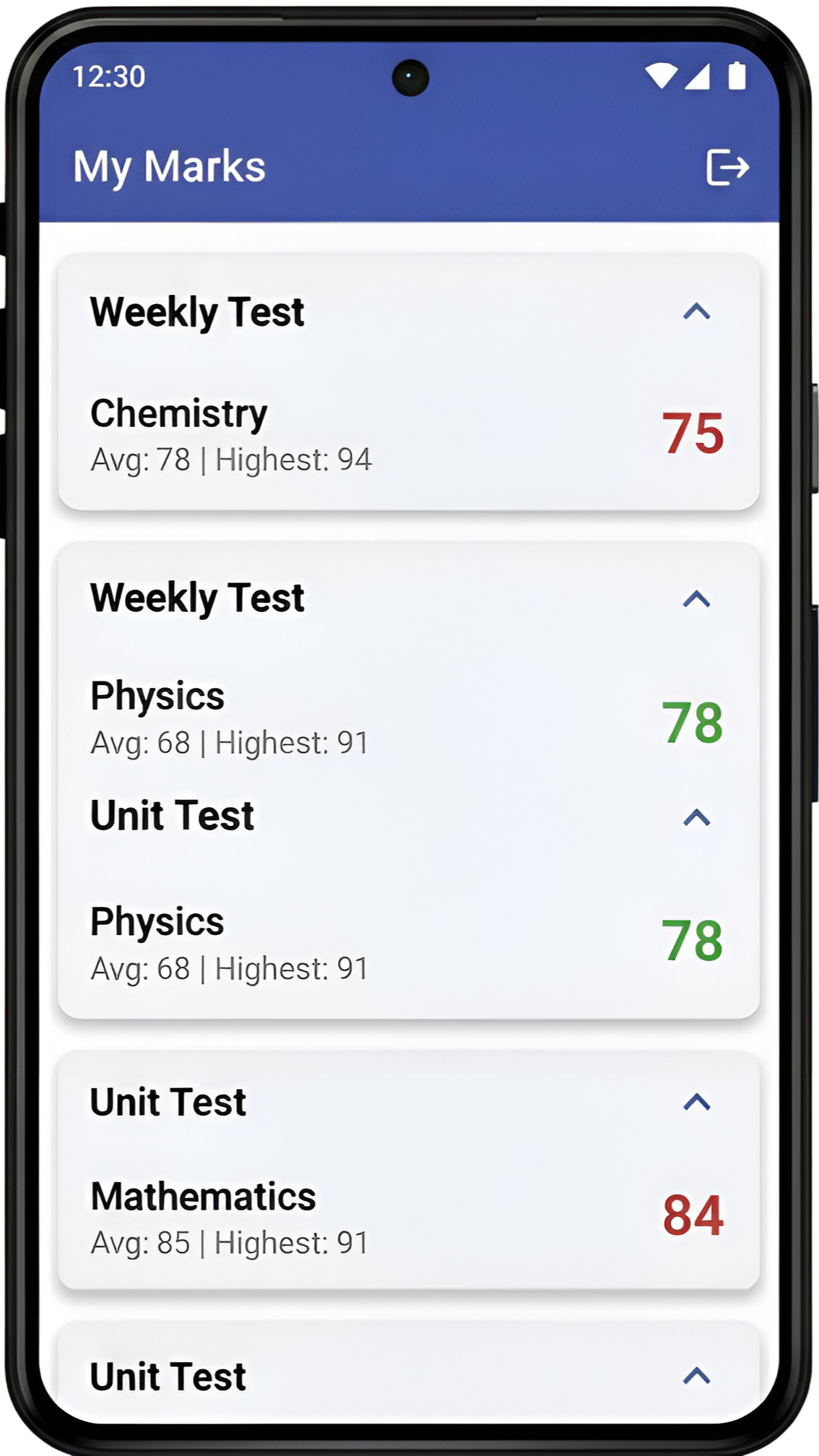The height and width of the screenshot is (1456, 819).
Task: Collapse the Unit Test section containing Physics
Action: pos(696,817)
